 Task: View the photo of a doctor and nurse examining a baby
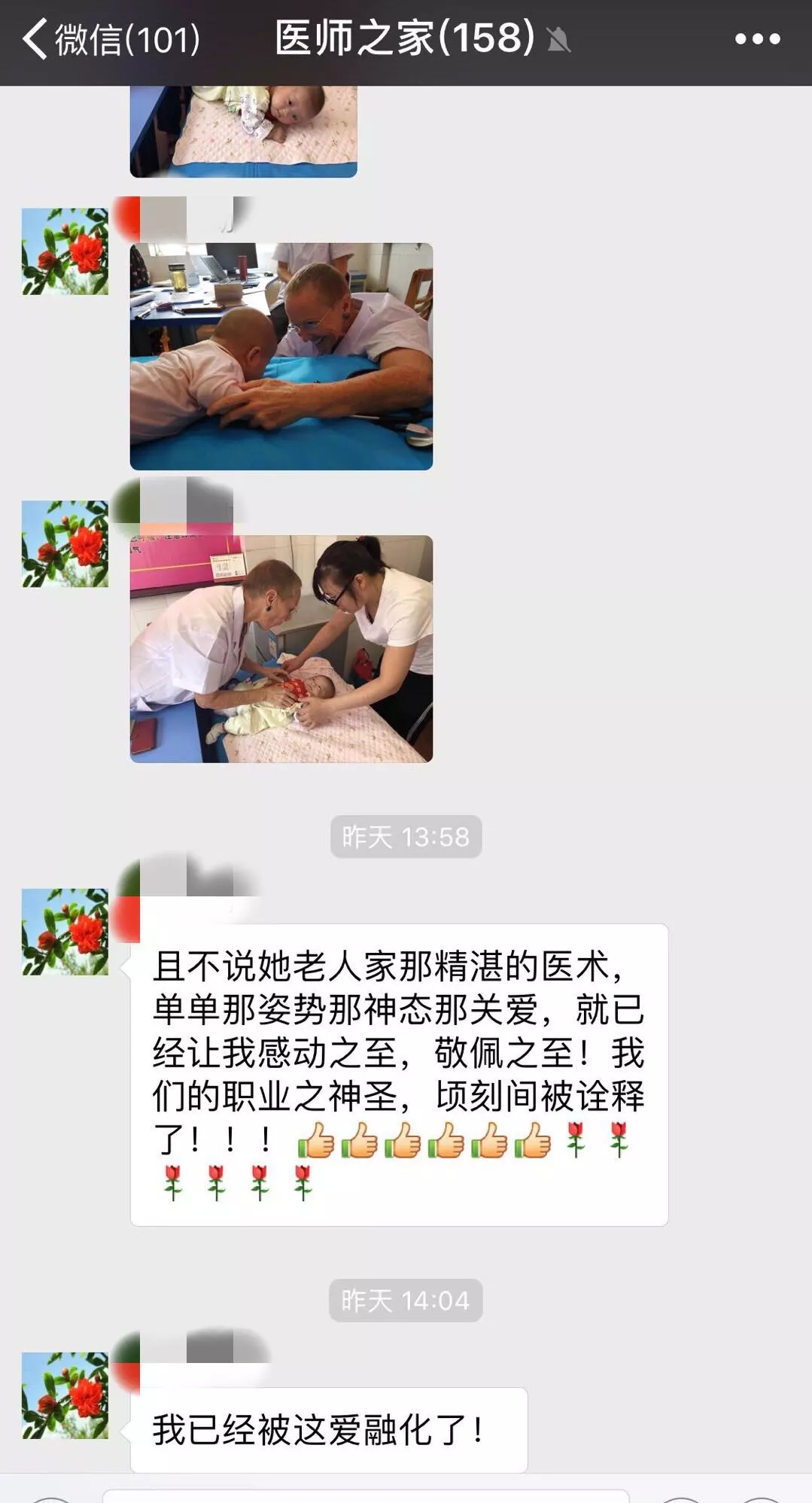click(281, 649)
